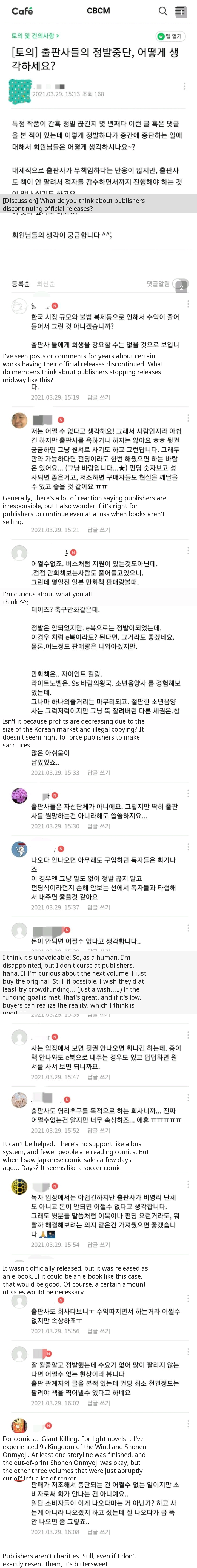The width and height of the screenshot is (197, 1568).
Task: Reply to the 15:30 comment about 자선단체
Action: tap(99, 826)
